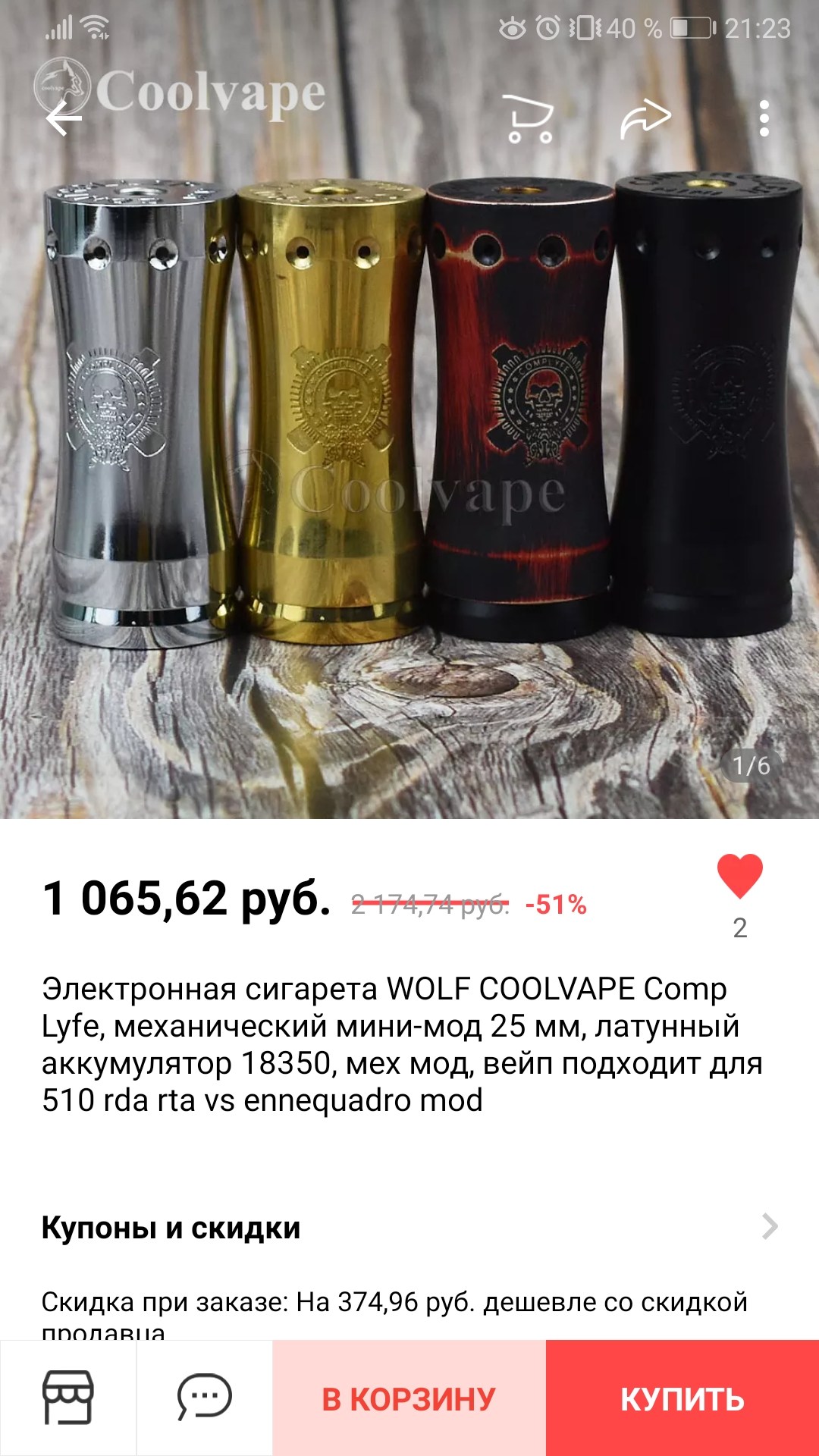
Task: Message the seller via chat icon
Action: point(205,1398)
